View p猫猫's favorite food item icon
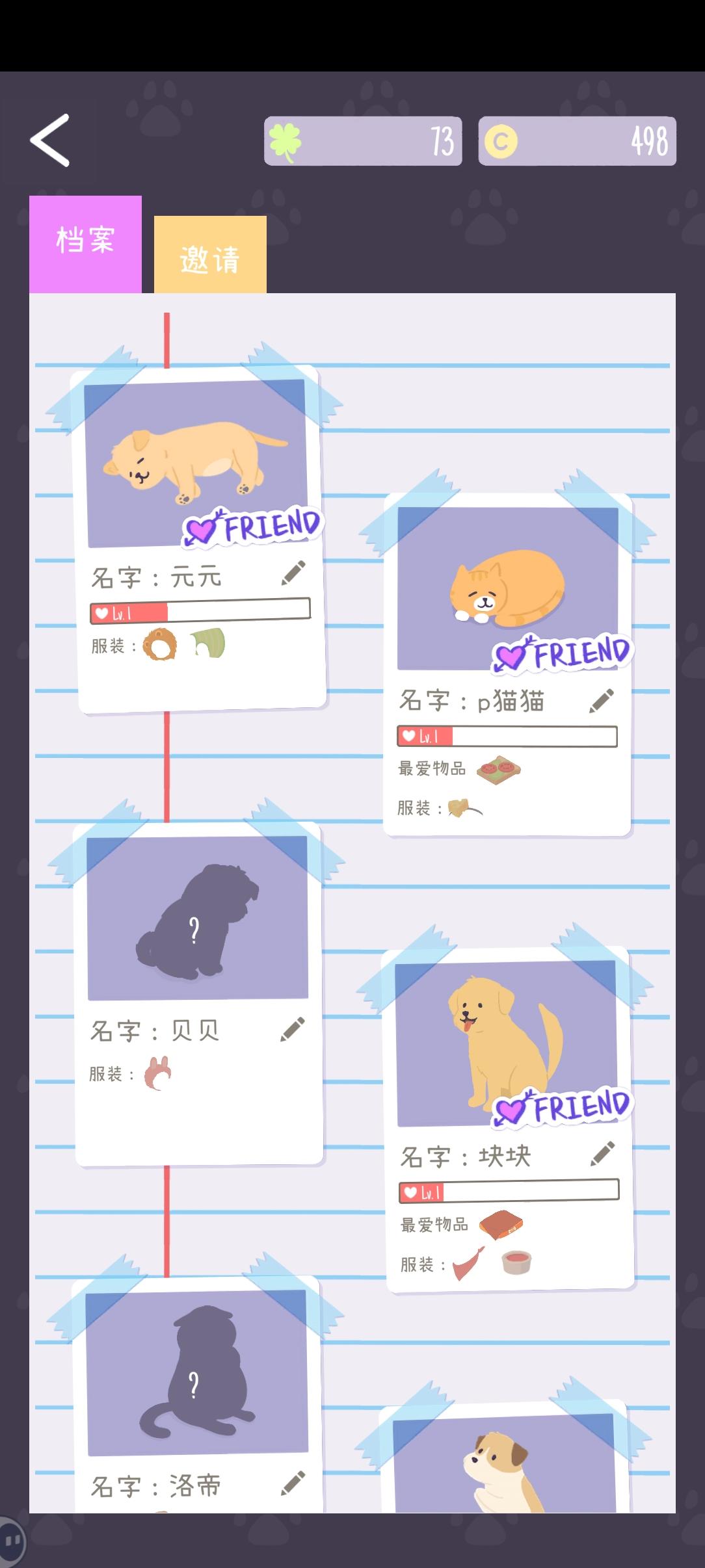705x1568 pixels. pyautogui.click(x=499, y=769)
